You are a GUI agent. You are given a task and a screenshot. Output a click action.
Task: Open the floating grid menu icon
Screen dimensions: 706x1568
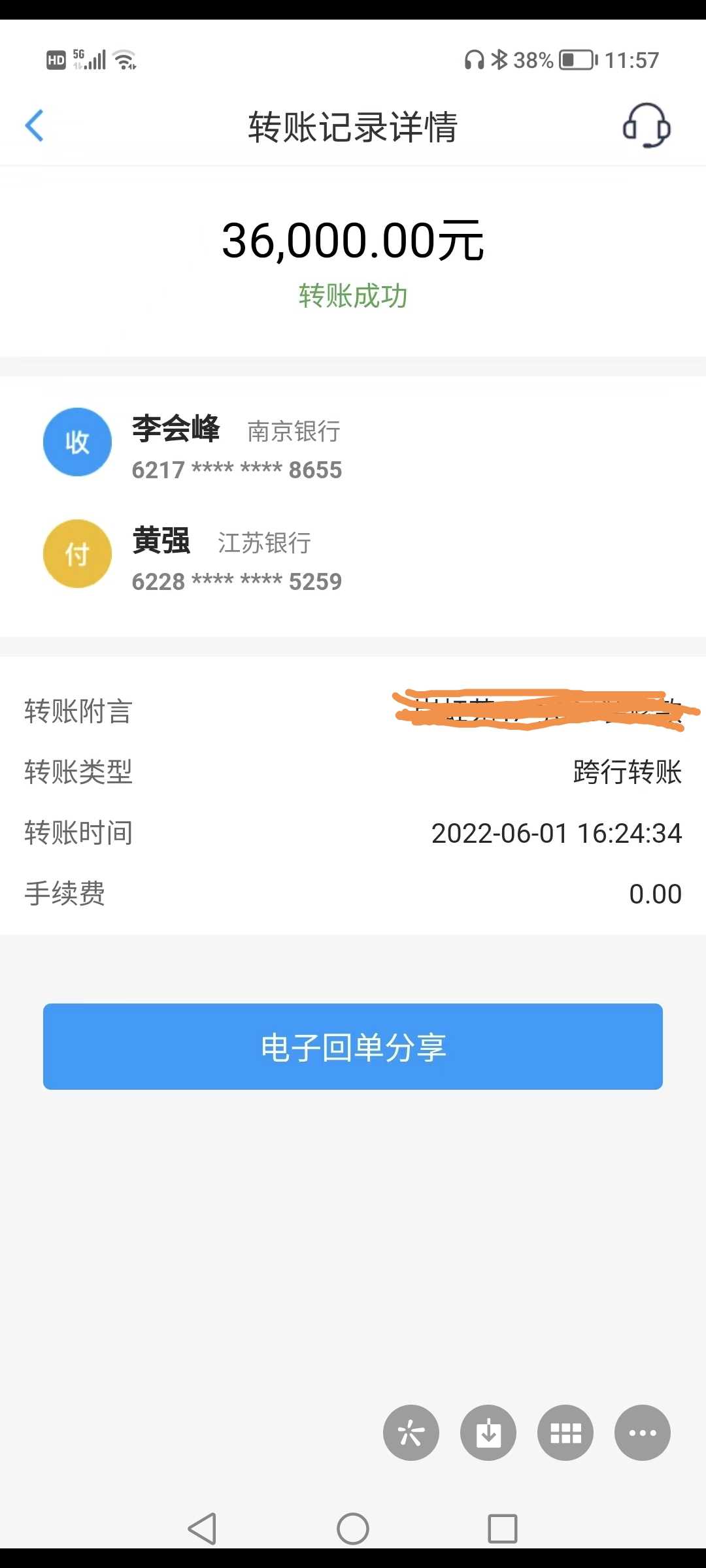point(565,1433)
